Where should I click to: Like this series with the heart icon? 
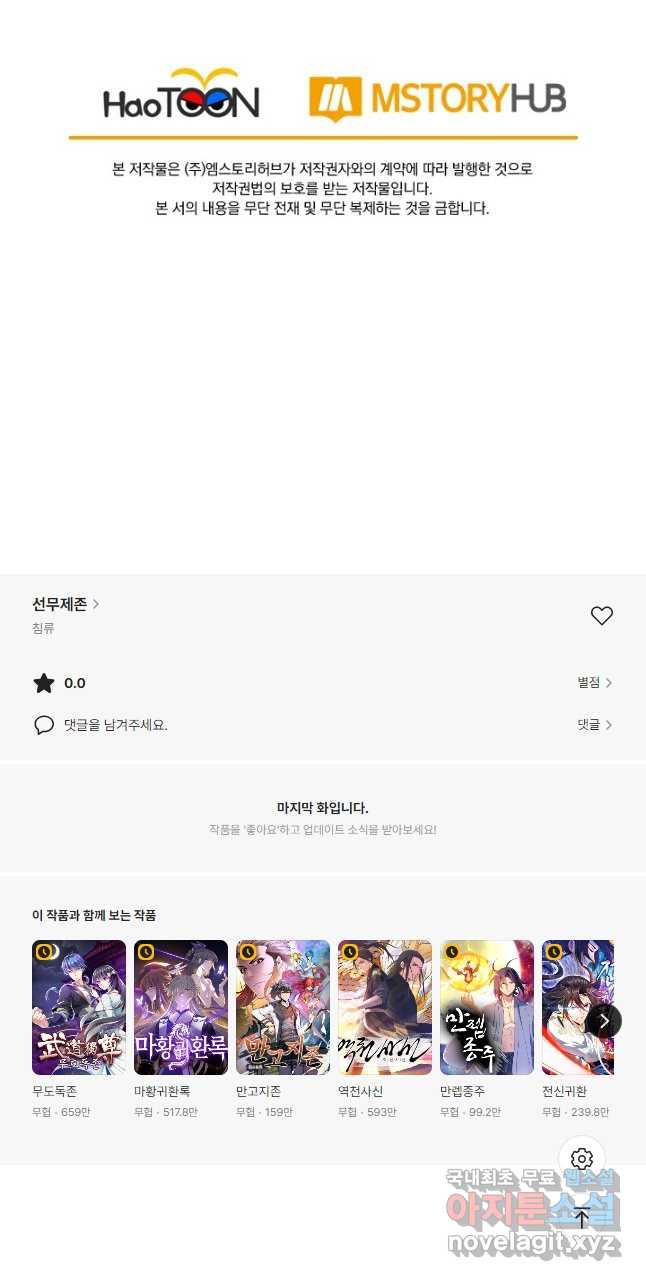[x=601, y=616]
